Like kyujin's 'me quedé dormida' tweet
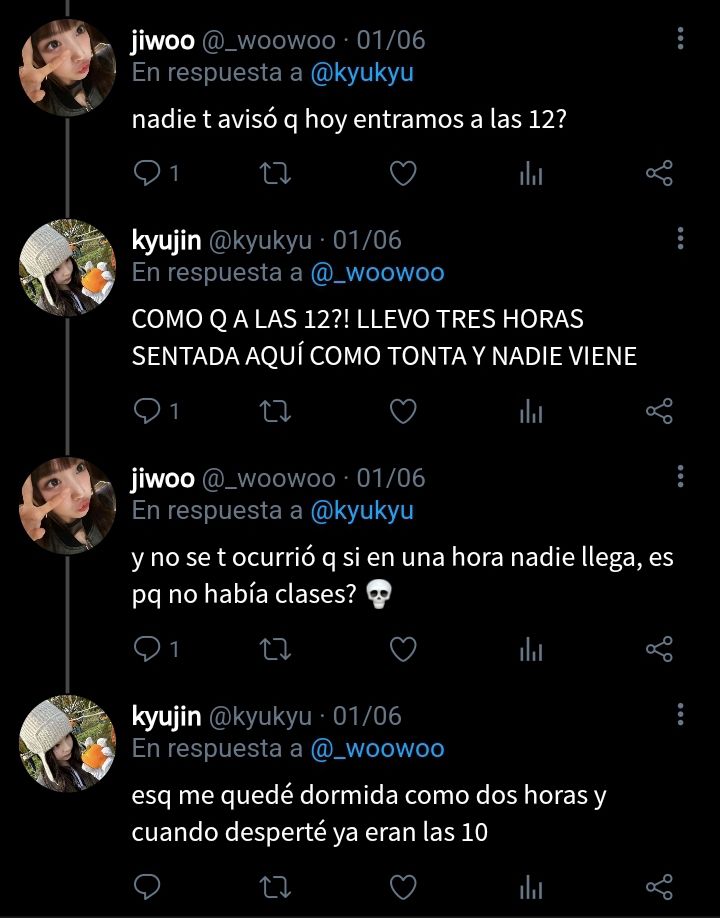Viewport: 720px width, 918px height. (402, 886)
